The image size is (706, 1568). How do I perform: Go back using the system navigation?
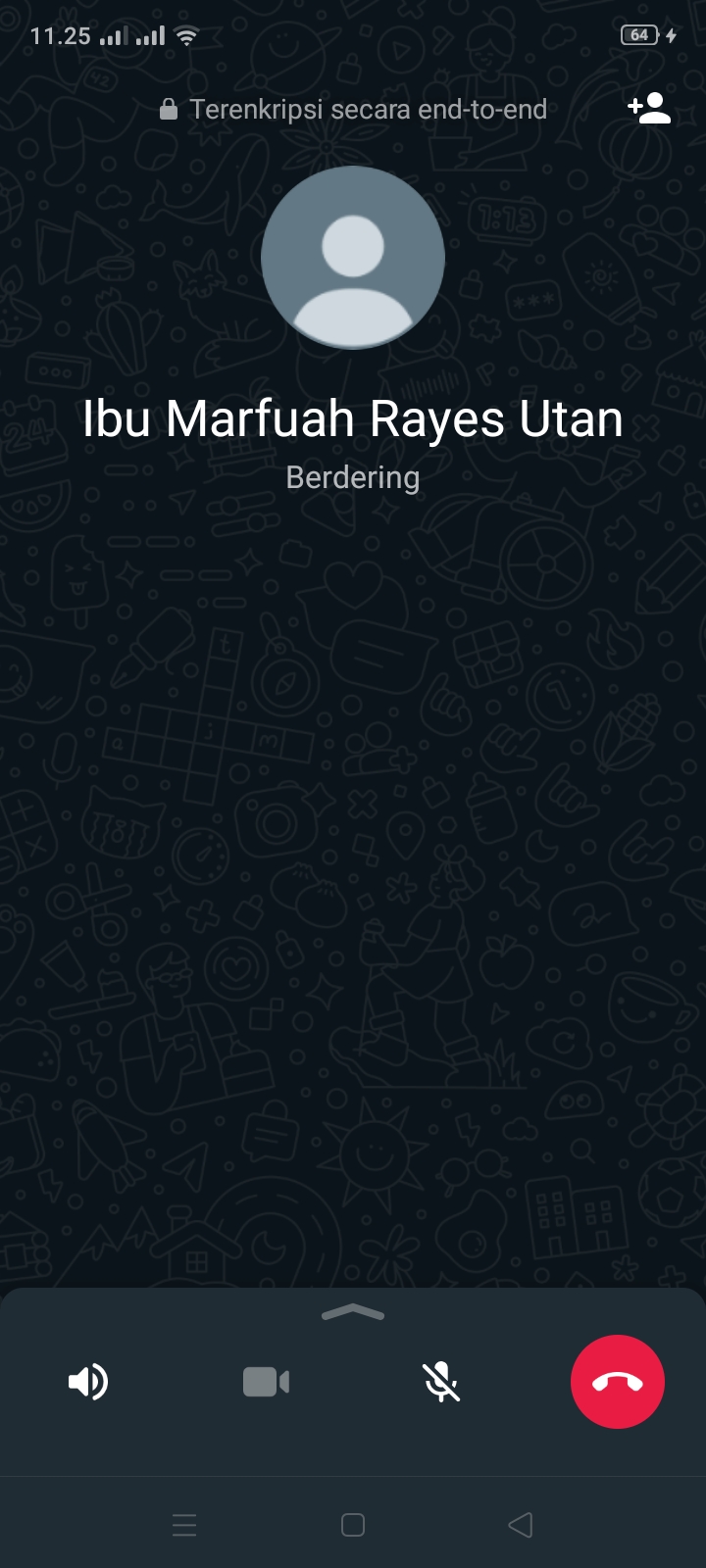pyautogui.click(x=521, y=1525)
